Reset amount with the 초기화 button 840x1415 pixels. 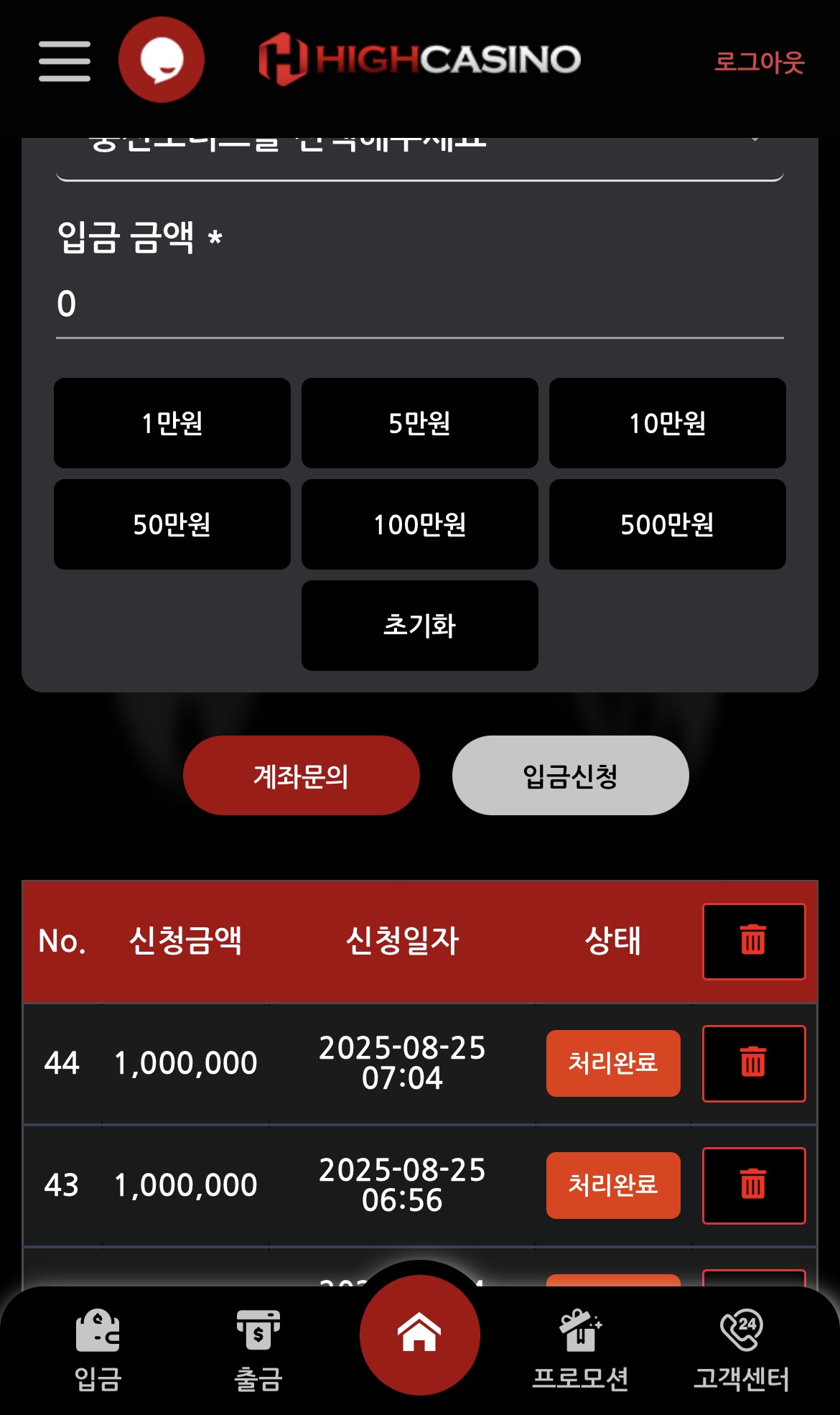(x=419, y=626)
